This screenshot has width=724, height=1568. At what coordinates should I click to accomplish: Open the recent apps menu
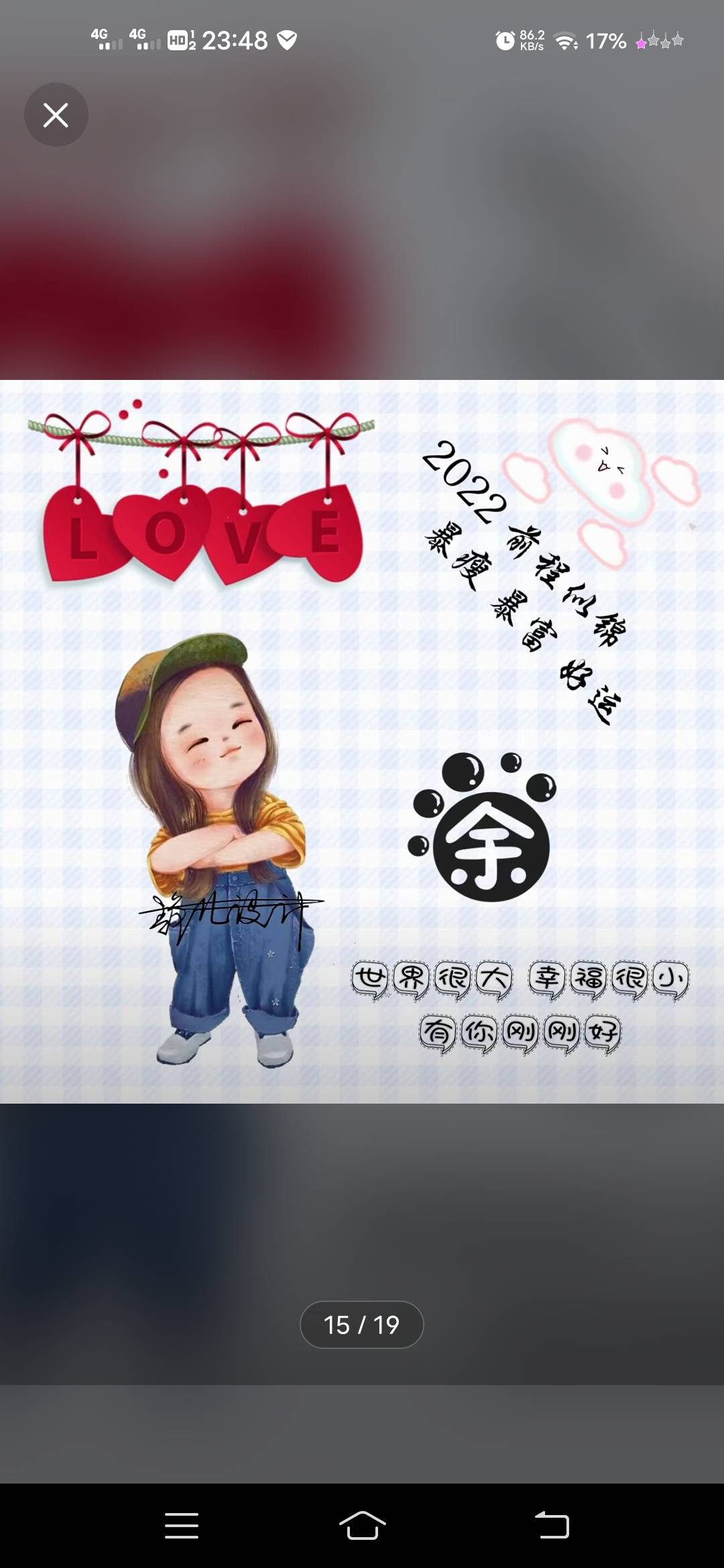(x=182, y=1526)
